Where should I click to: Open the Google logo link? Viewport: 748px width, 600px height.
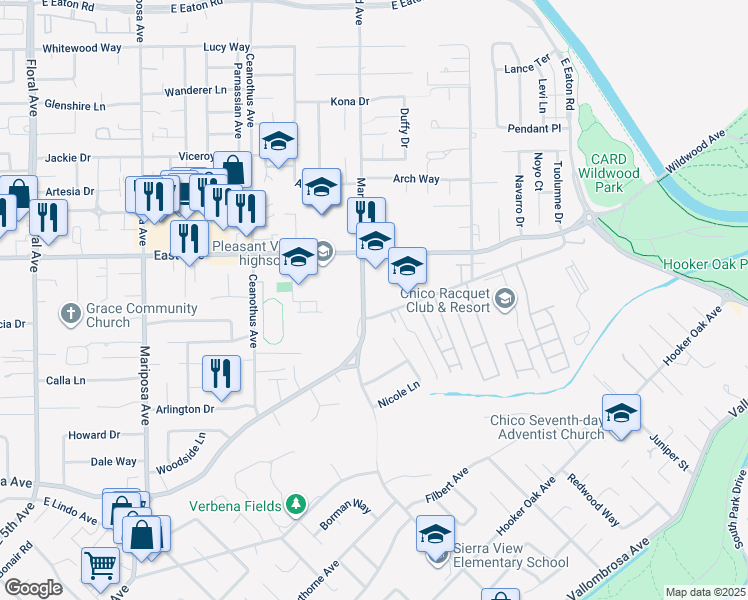33,588
